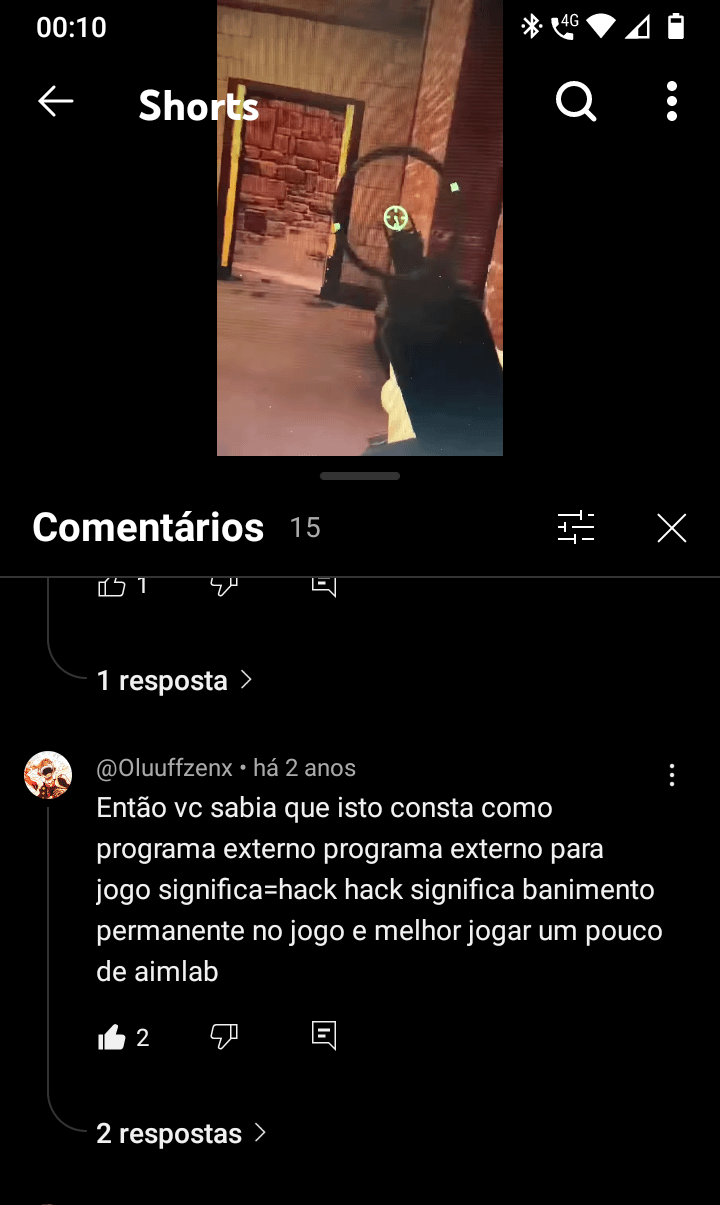Go back using the arrow
Image resolution: width=720 pixels, height=1205 pixels.
56,101
